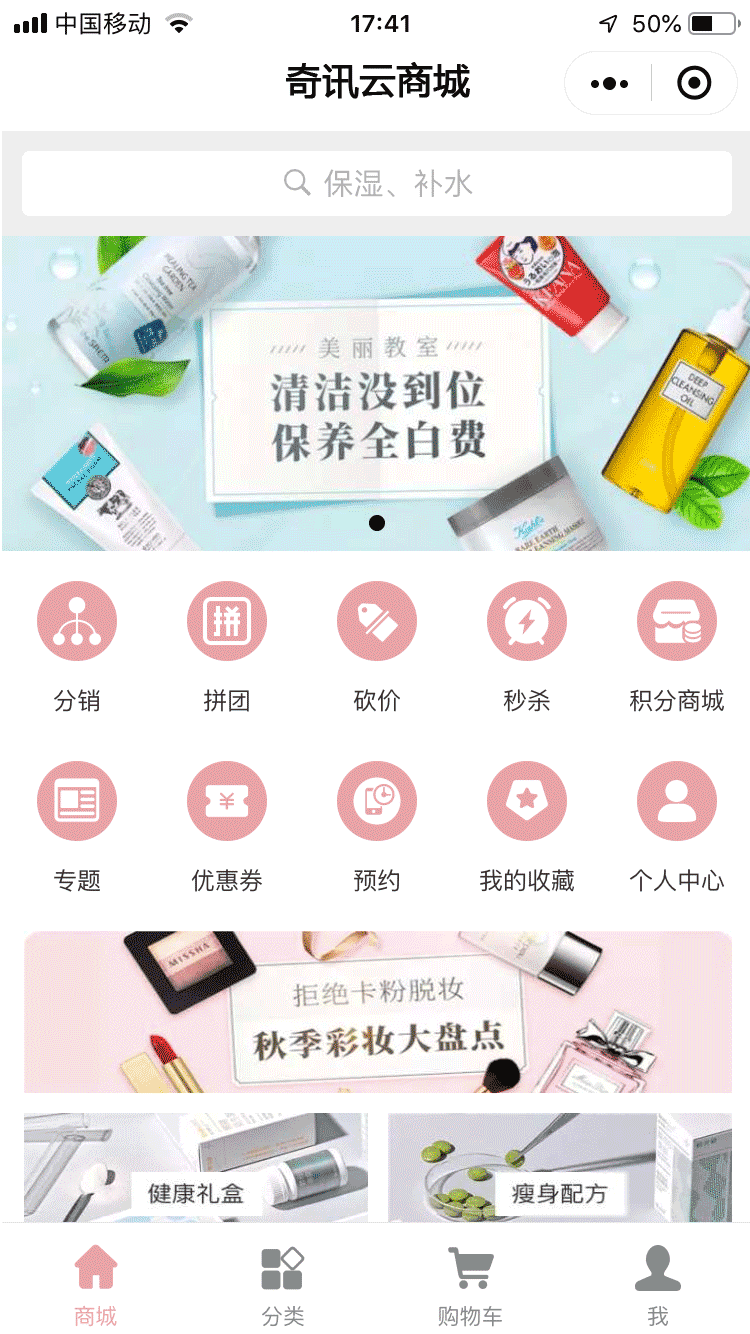Open the mini program more-options menu

pyautogui.click(x=609, y=83)
